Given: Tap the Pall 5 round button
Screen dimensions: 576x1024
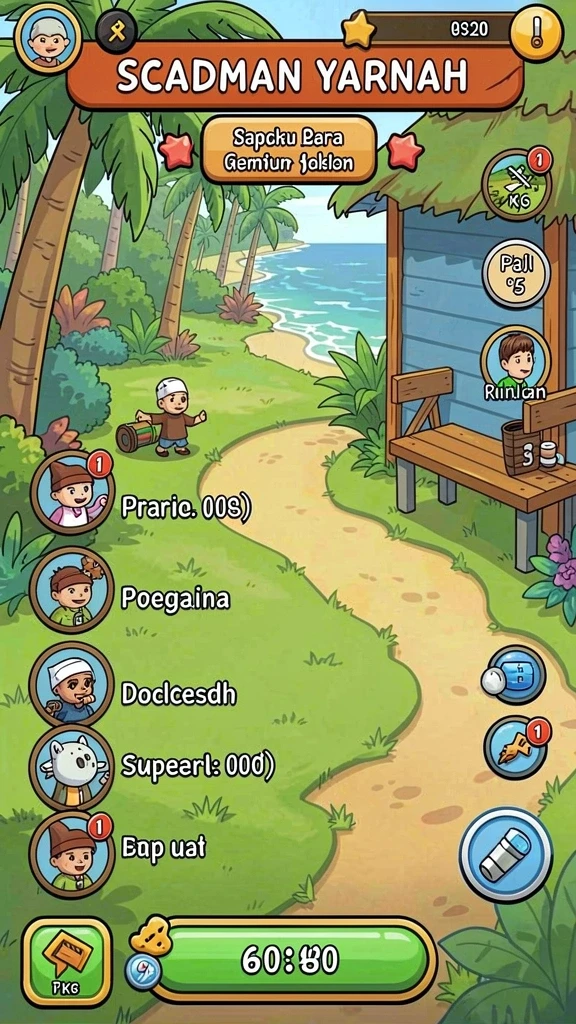Looking at the screenshot, I should pos(516,273).
